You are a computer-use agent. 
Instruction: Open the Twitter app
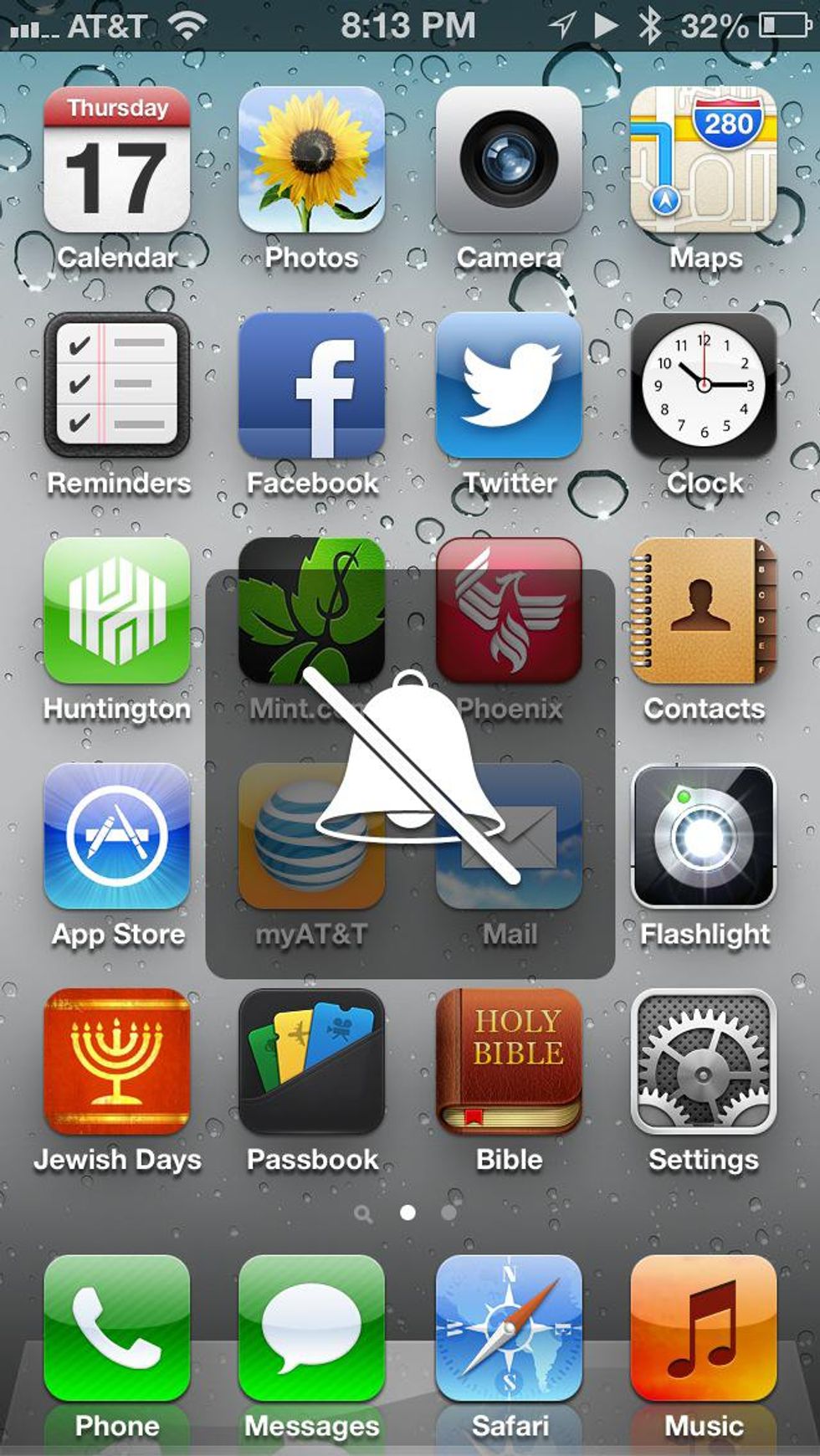point(508,385)
